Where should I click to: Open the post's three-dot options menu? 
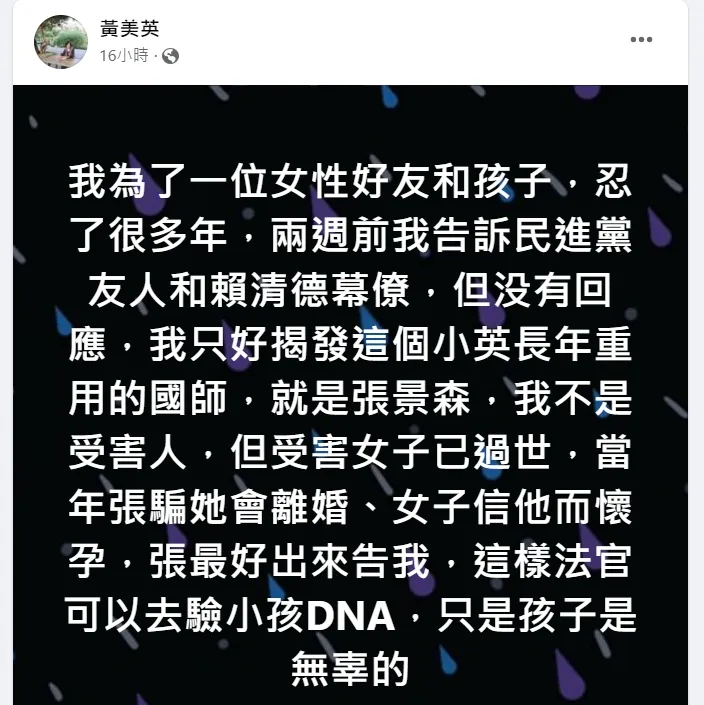641,40
